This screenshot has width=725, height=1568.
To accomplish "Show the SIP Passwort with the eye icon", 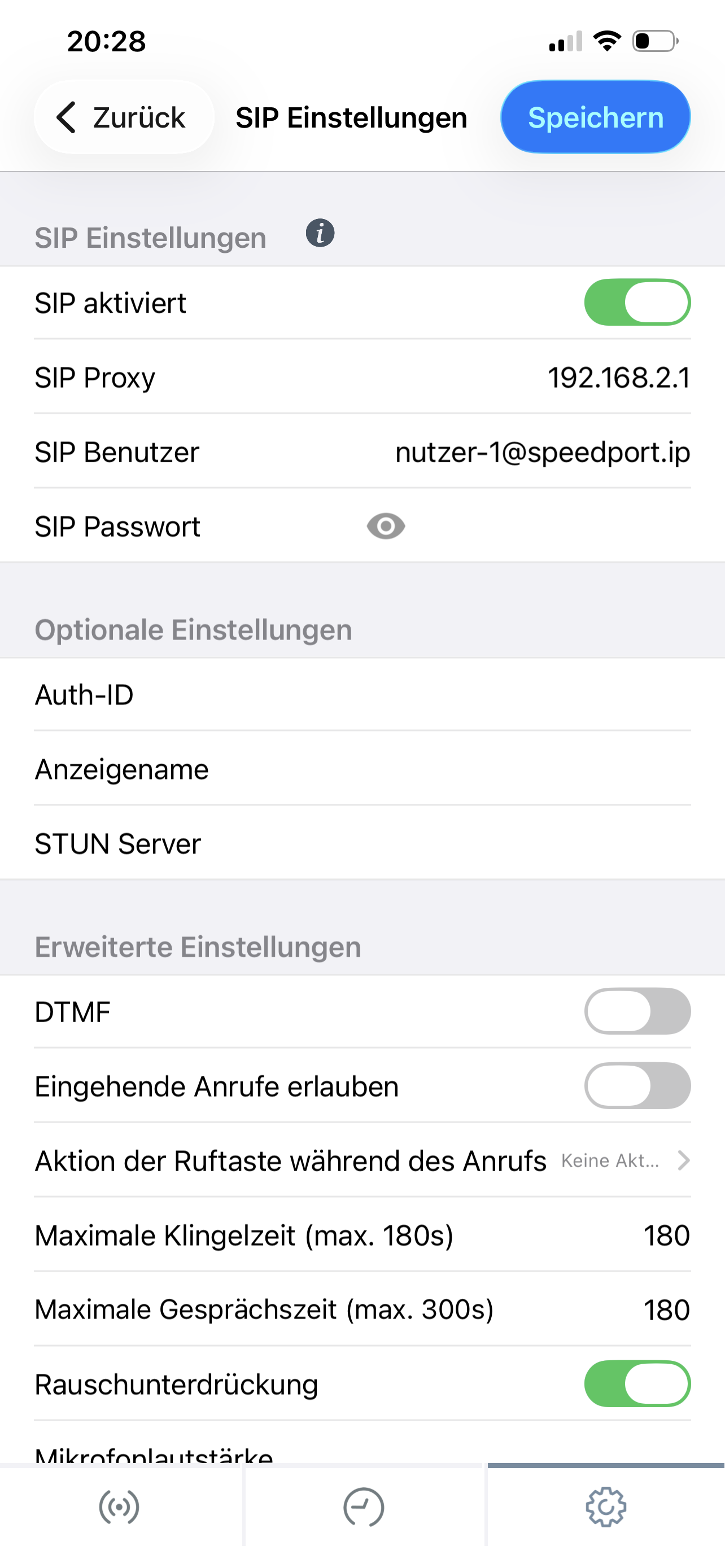I will [x=385, y=527].
